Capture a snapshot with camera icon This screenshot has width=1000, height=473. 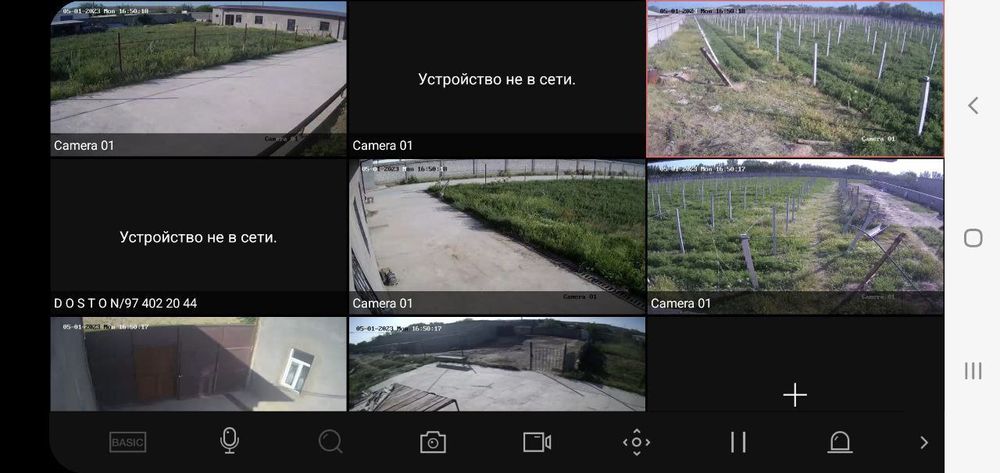click(433, 442)
